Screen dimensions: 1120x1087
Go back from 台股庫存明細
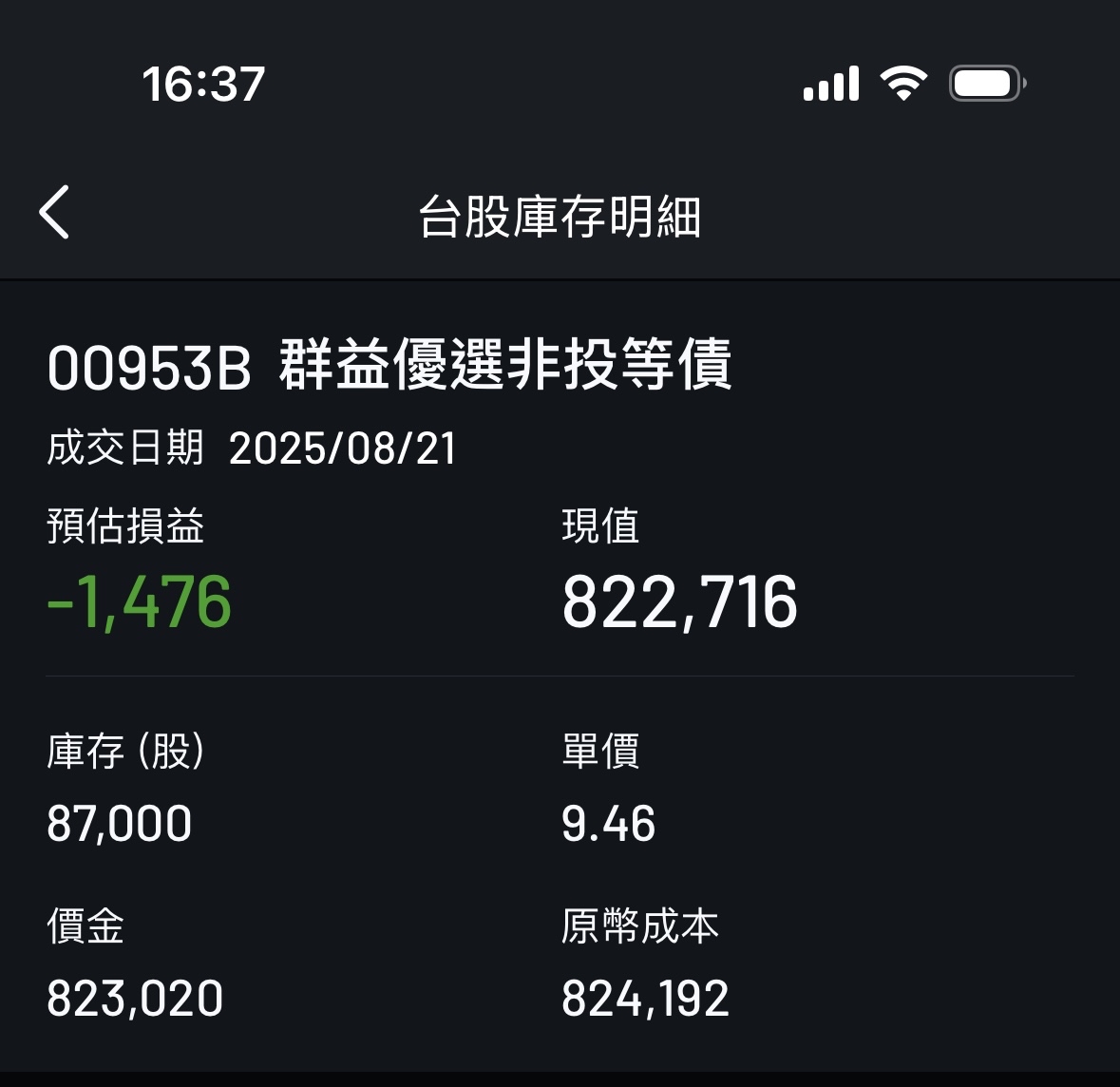(x=54, y=212)
